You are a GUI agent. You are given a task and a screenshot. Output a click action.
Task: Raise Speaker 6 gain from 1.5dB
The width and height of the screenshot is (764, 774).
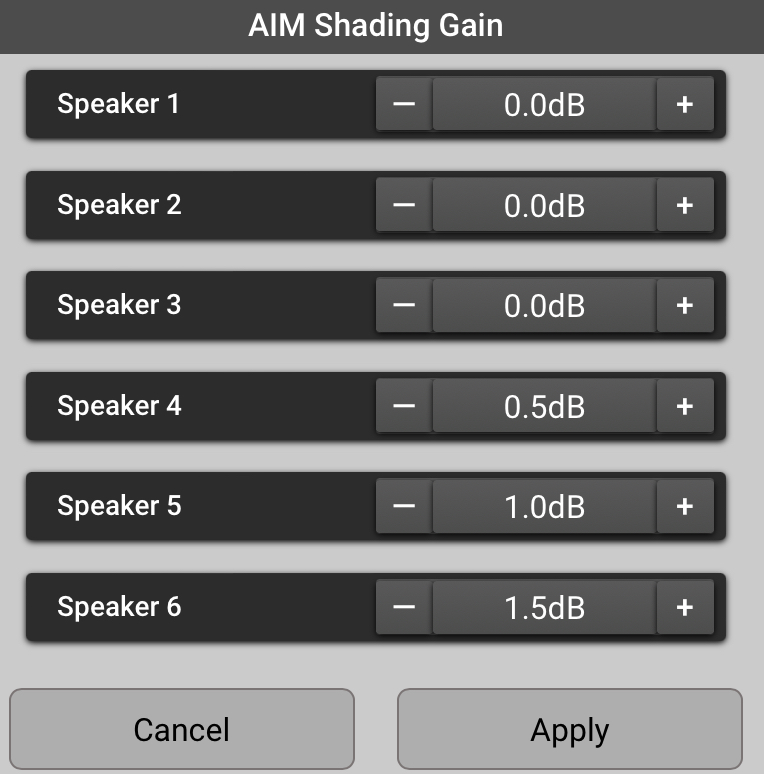(x=685, y=607)
